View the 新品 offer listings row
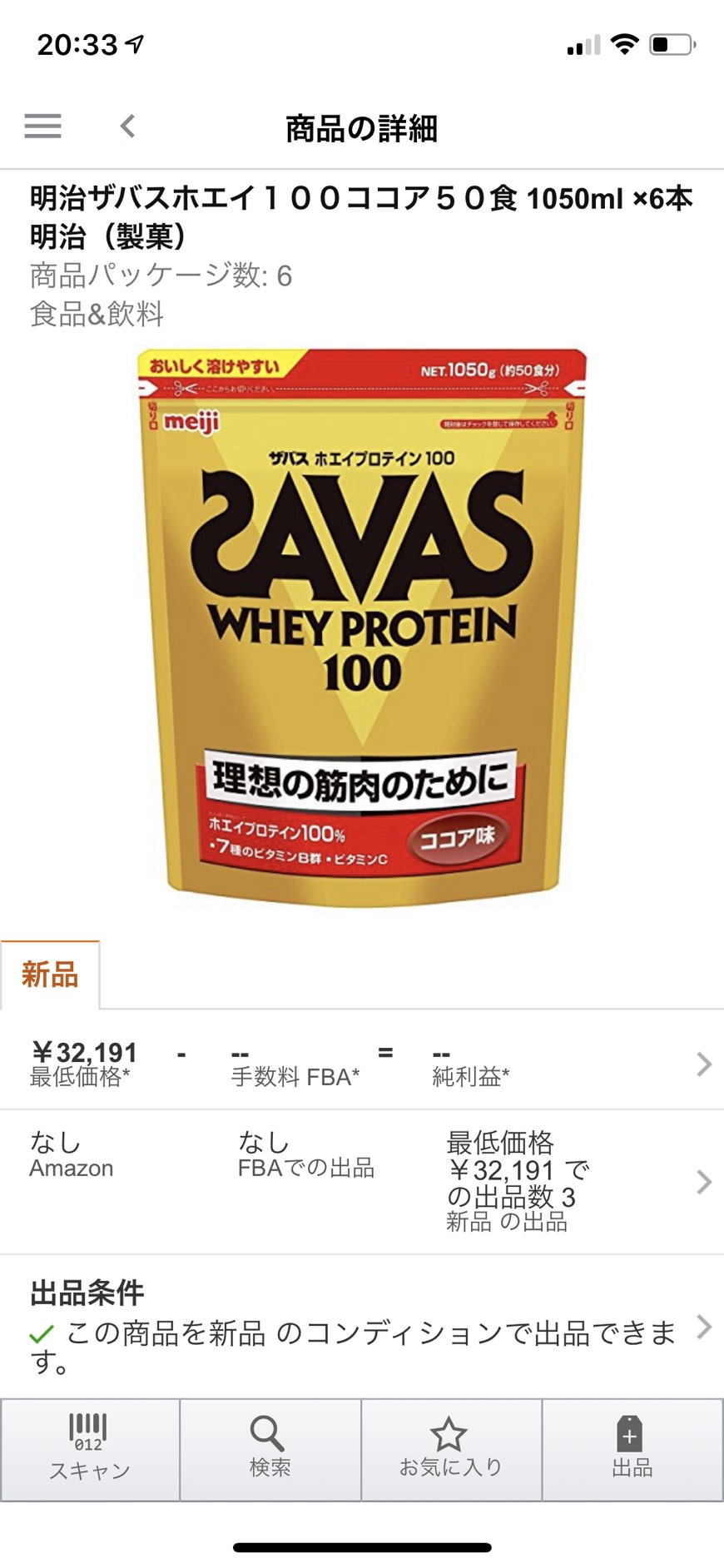The image size is (724, 1568). click(362, 1181)
